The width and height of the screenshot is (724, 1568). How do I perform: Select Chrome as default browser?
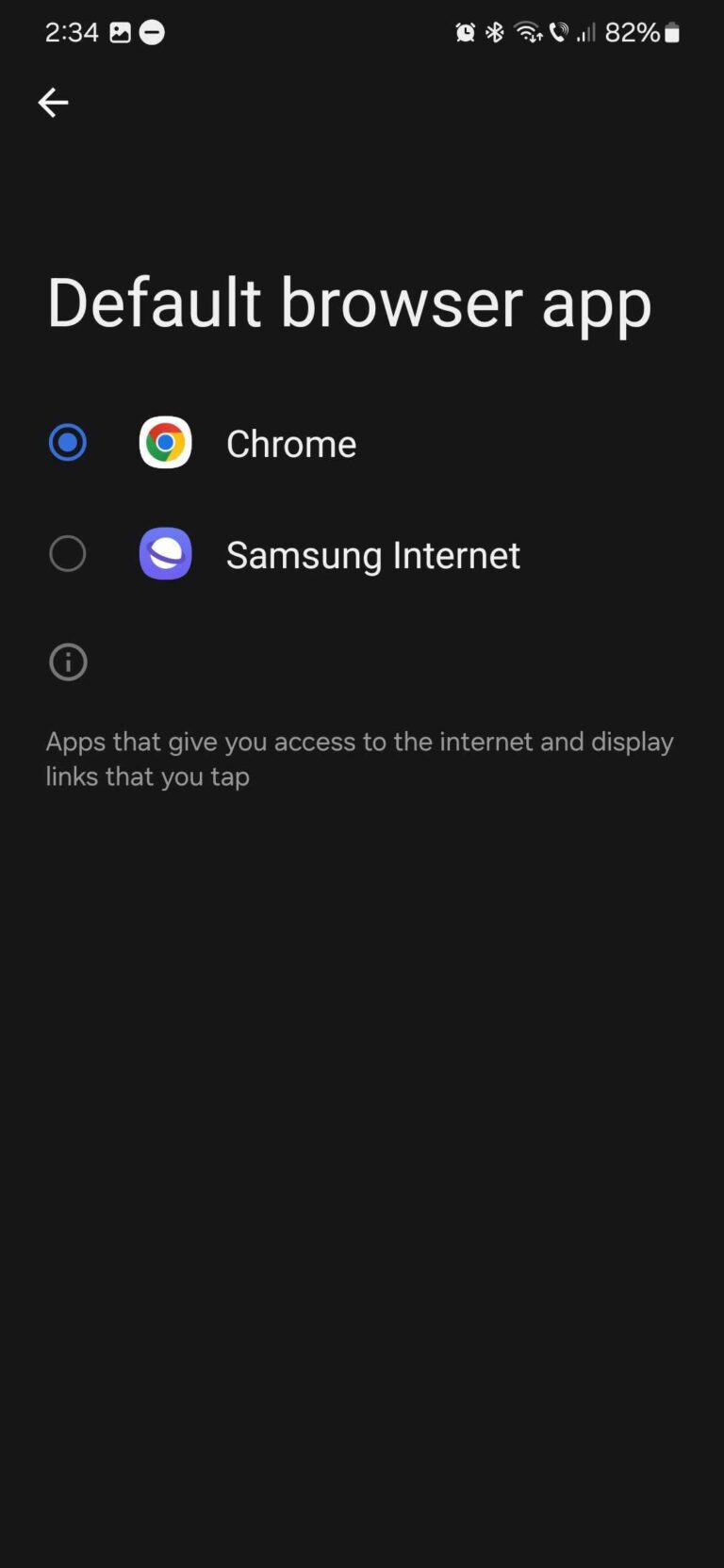68,443
